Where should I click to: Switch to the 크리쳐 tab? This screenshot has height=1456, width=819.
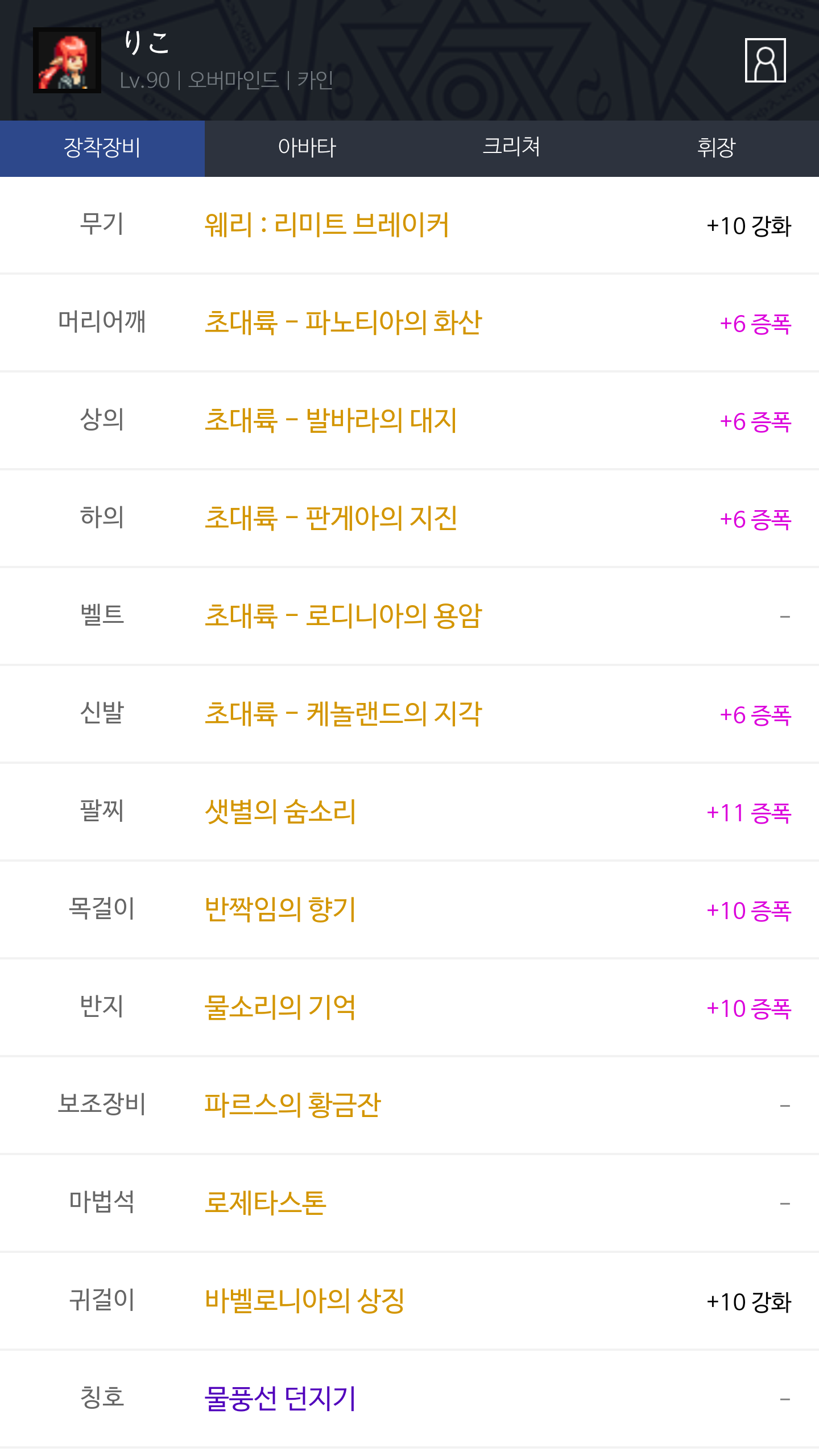tap(511, 148)
